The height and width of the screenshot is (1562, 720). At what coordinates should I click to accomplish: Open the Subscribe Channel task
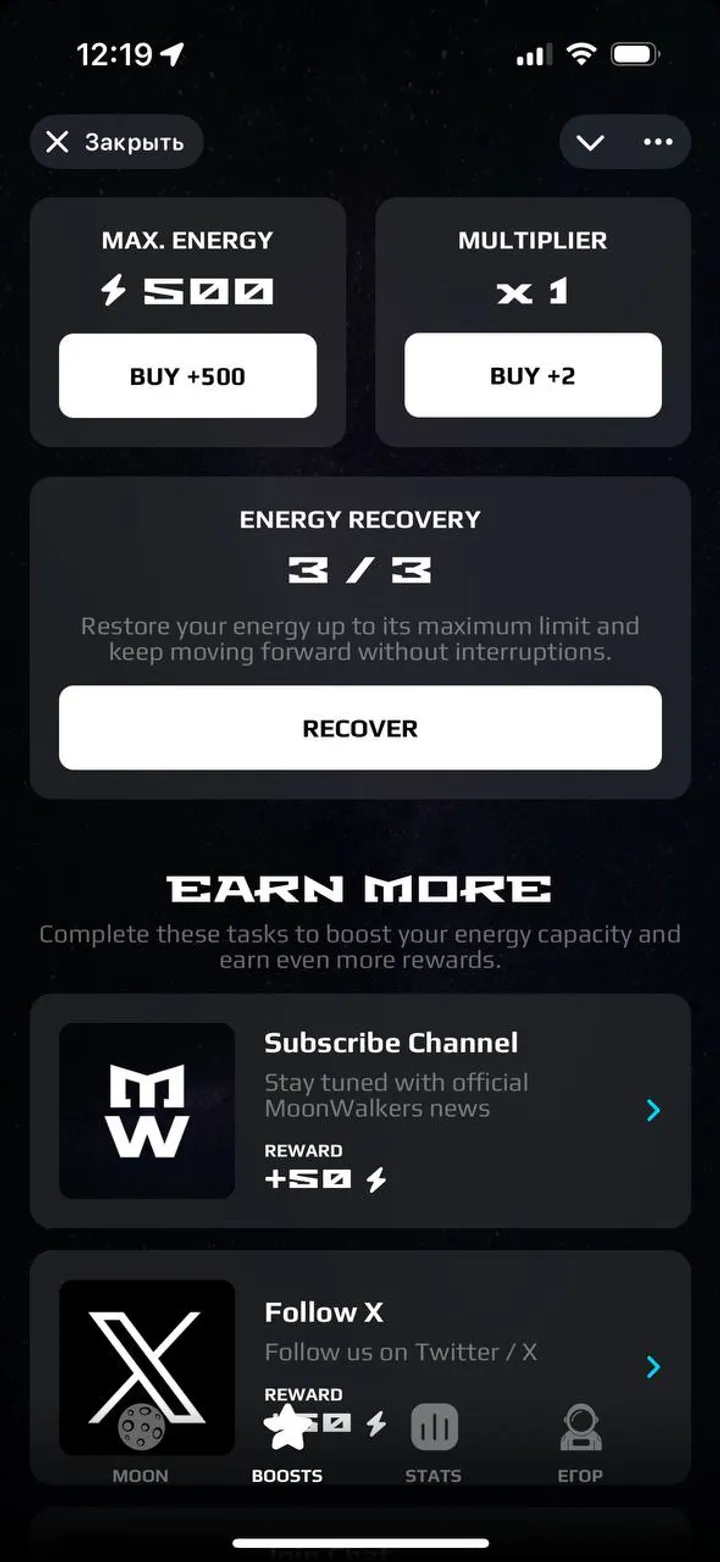[360, 1110]
